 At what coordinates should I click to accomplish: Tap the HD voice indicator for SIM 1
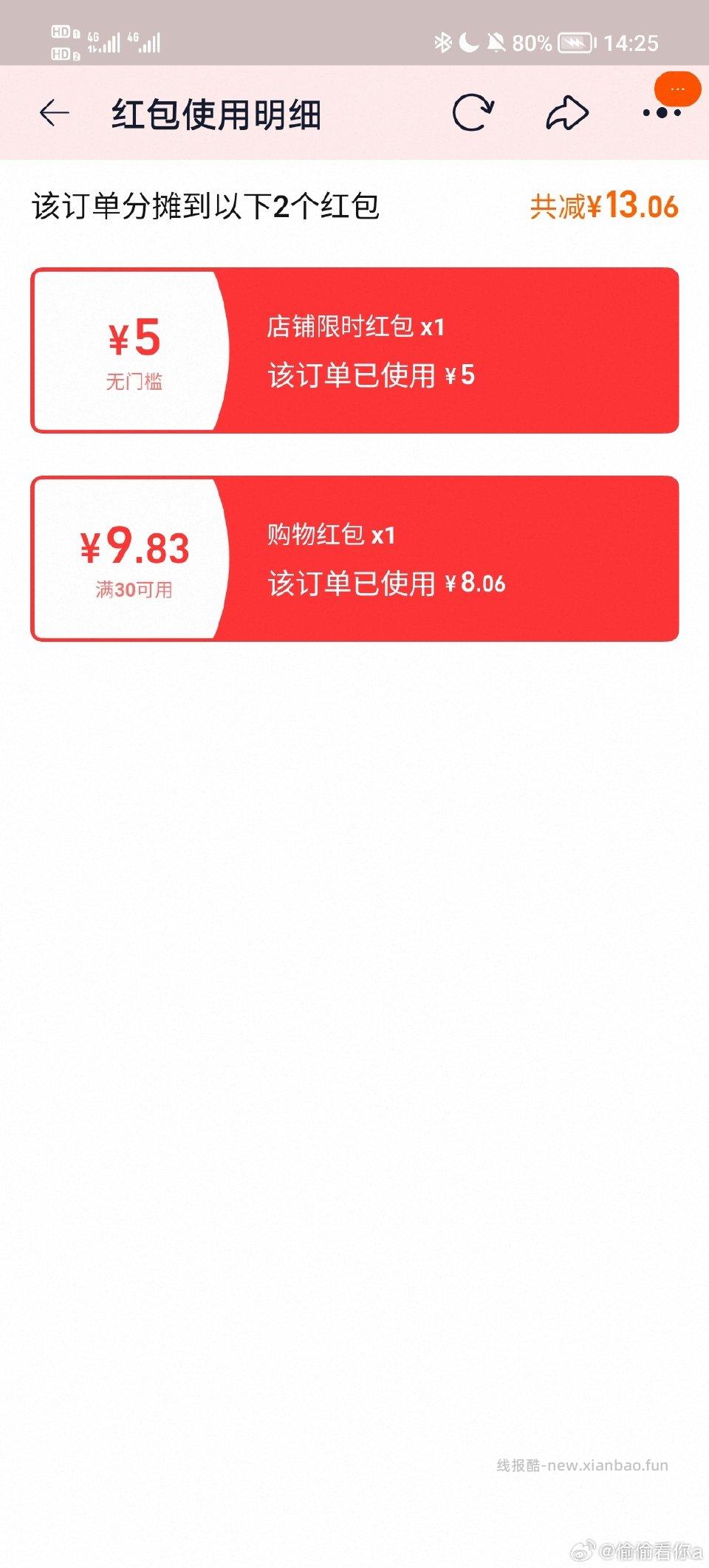[x=62, y=32]
